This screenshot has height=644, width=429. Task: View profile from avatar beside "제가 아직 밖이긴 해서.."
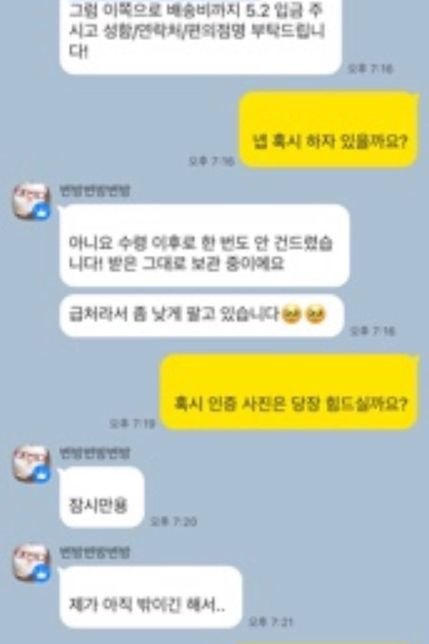coord(31,563)
